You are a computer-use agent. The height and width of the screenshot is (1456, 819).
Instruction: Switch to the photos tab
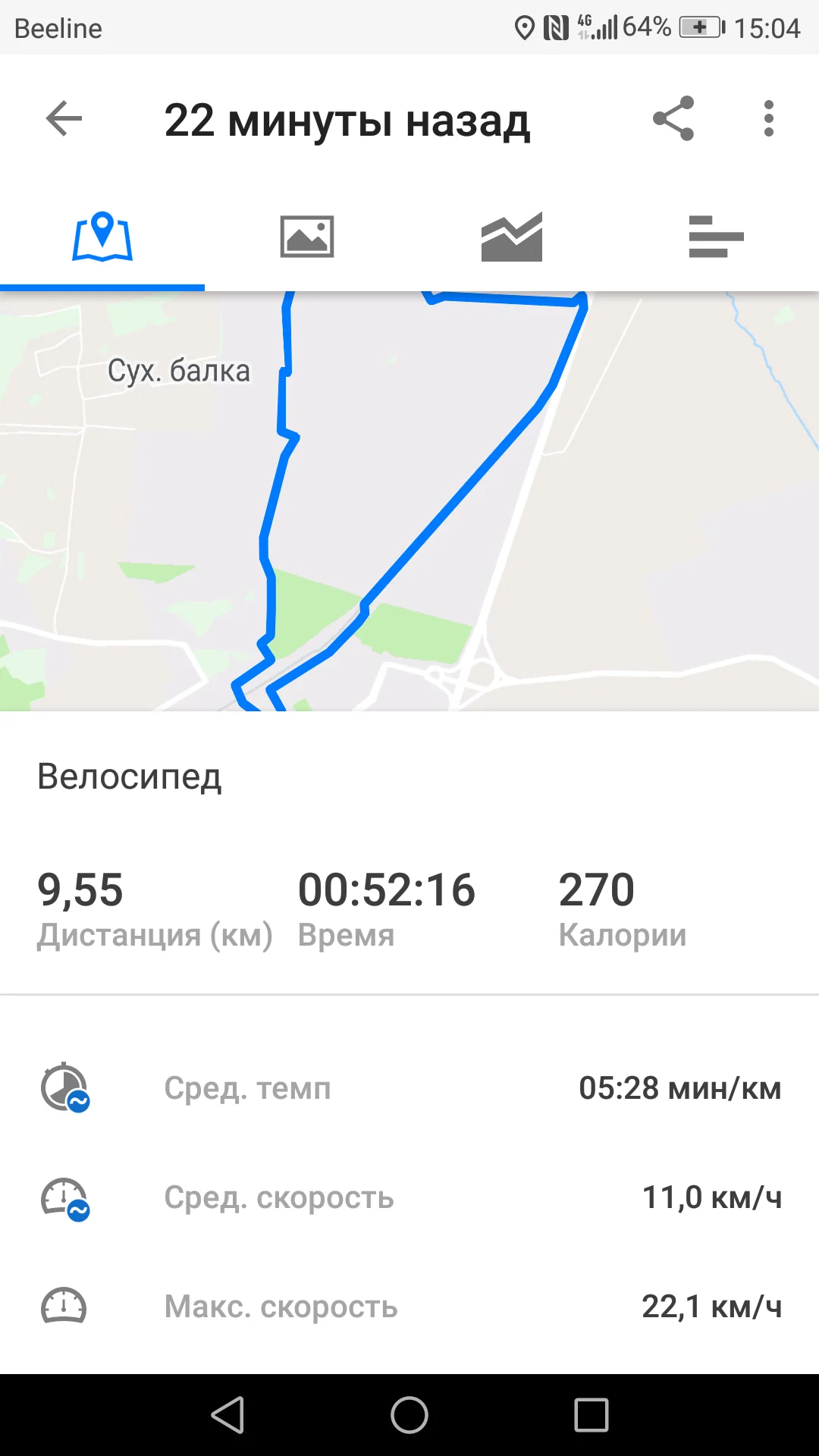coord(306,237)
